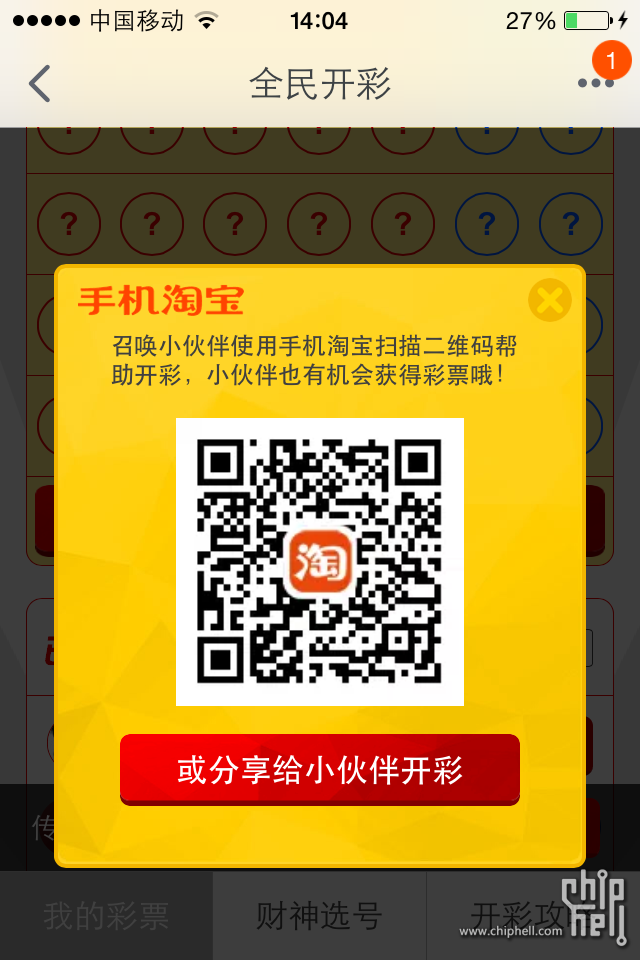Close the 手机淘宝 popup dialog
The width and height of the screenshot is (640, 960).
[x=549, y=300]
